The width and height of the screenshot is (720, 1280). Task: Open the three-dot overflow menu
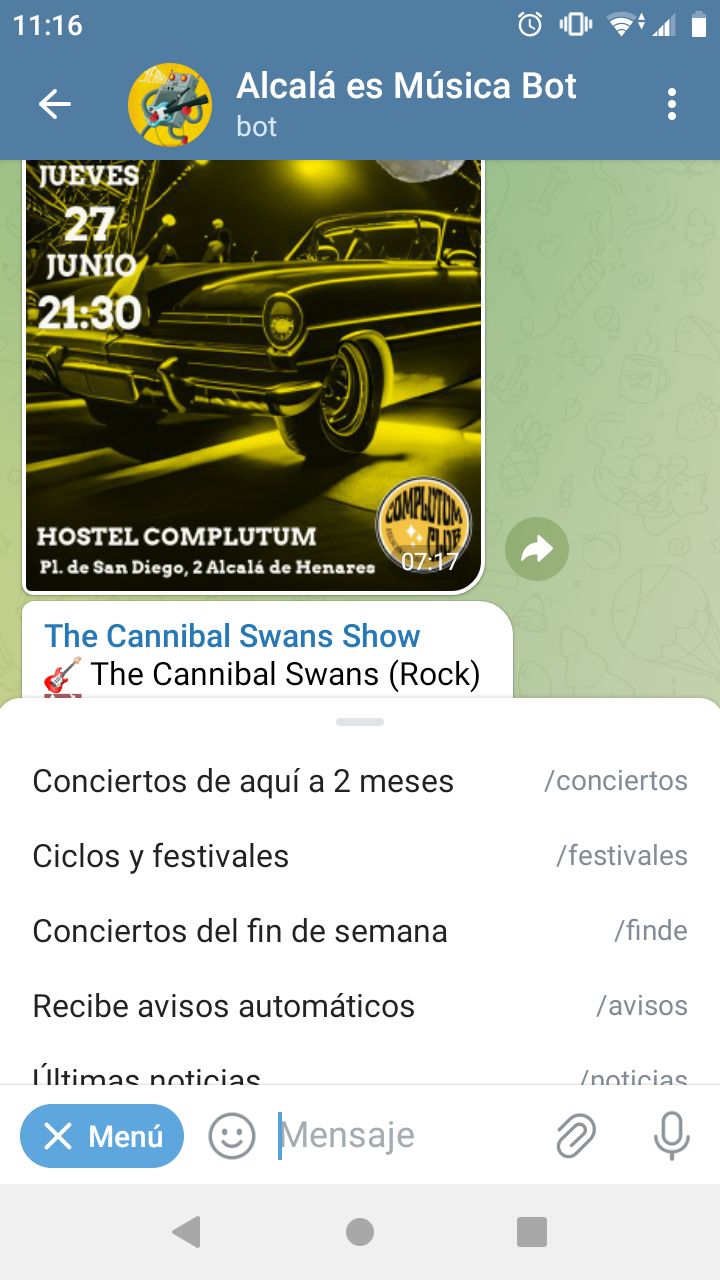(x=671, y=104)
